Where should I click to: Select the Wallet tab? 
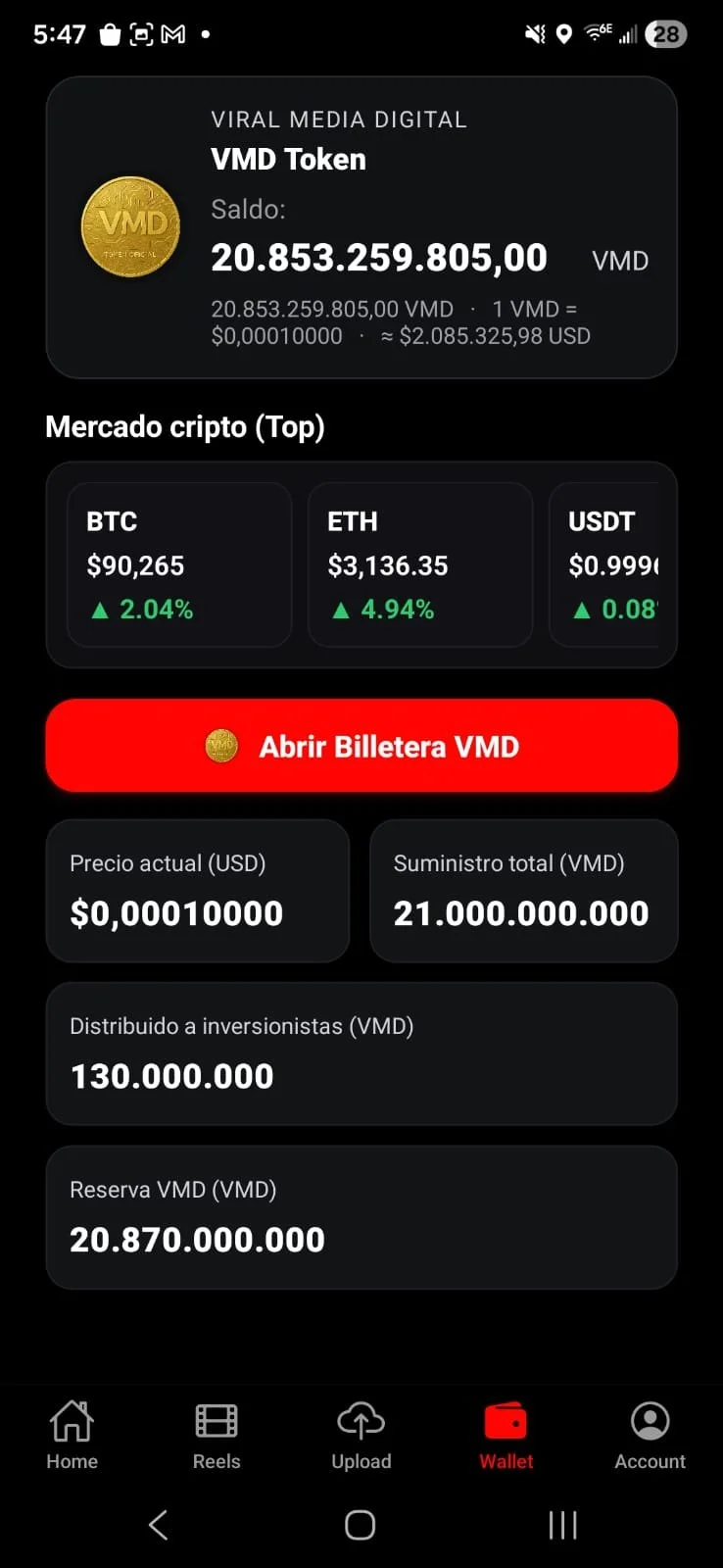[506, 1435]
